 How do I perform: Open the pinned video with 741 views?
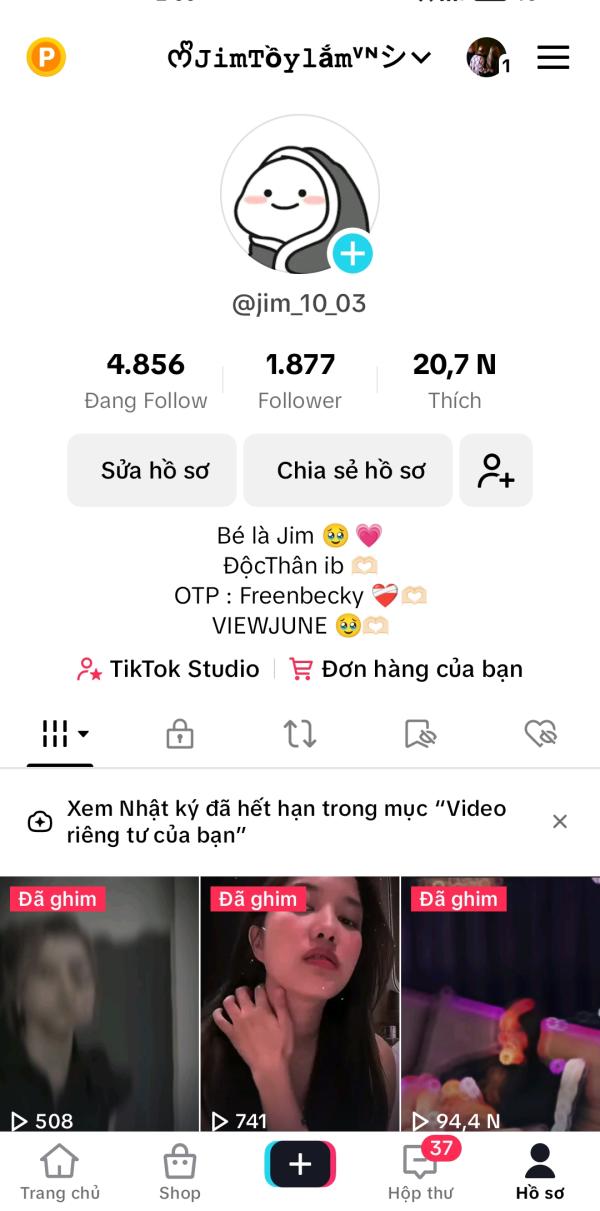click(x=300, y=1003)
